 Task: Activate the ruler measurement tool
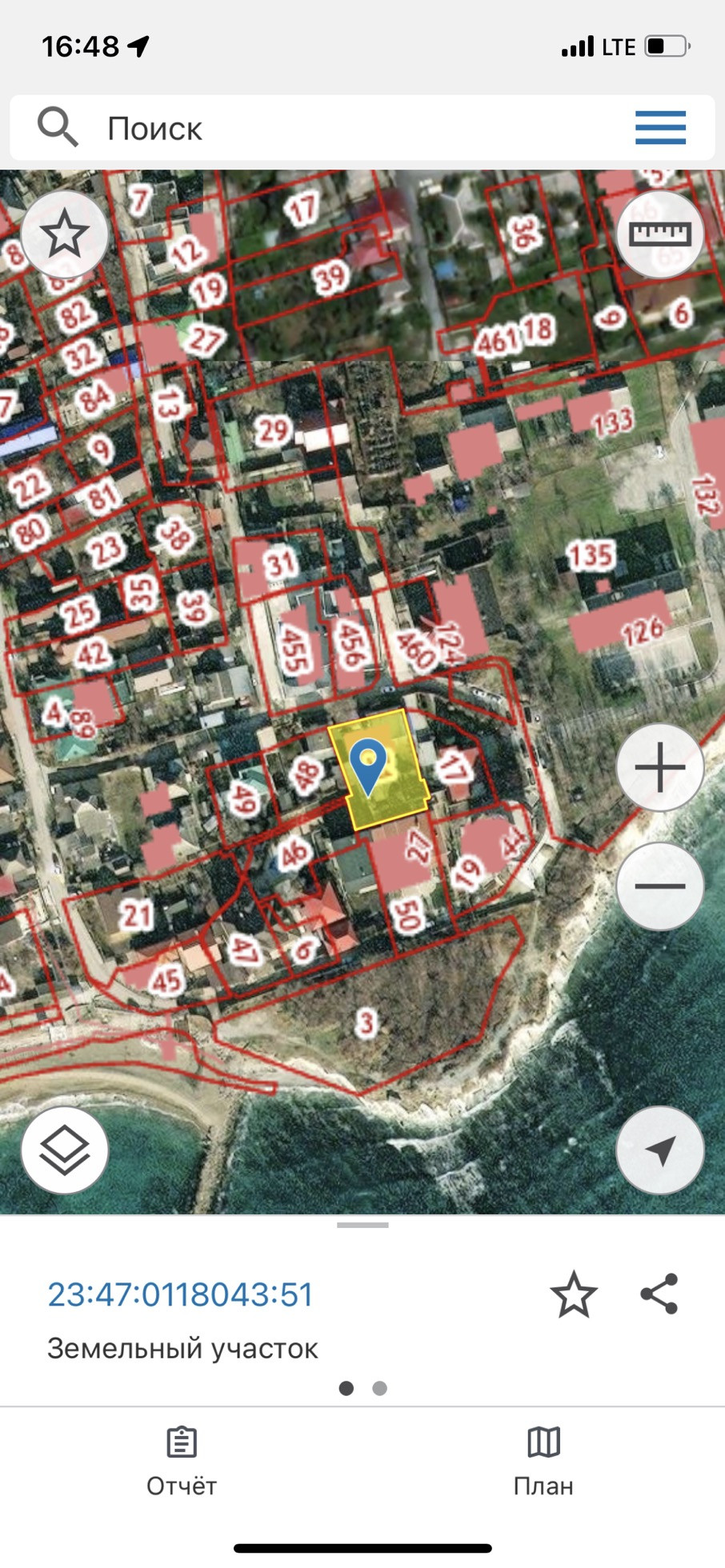[x=660, y=234]
